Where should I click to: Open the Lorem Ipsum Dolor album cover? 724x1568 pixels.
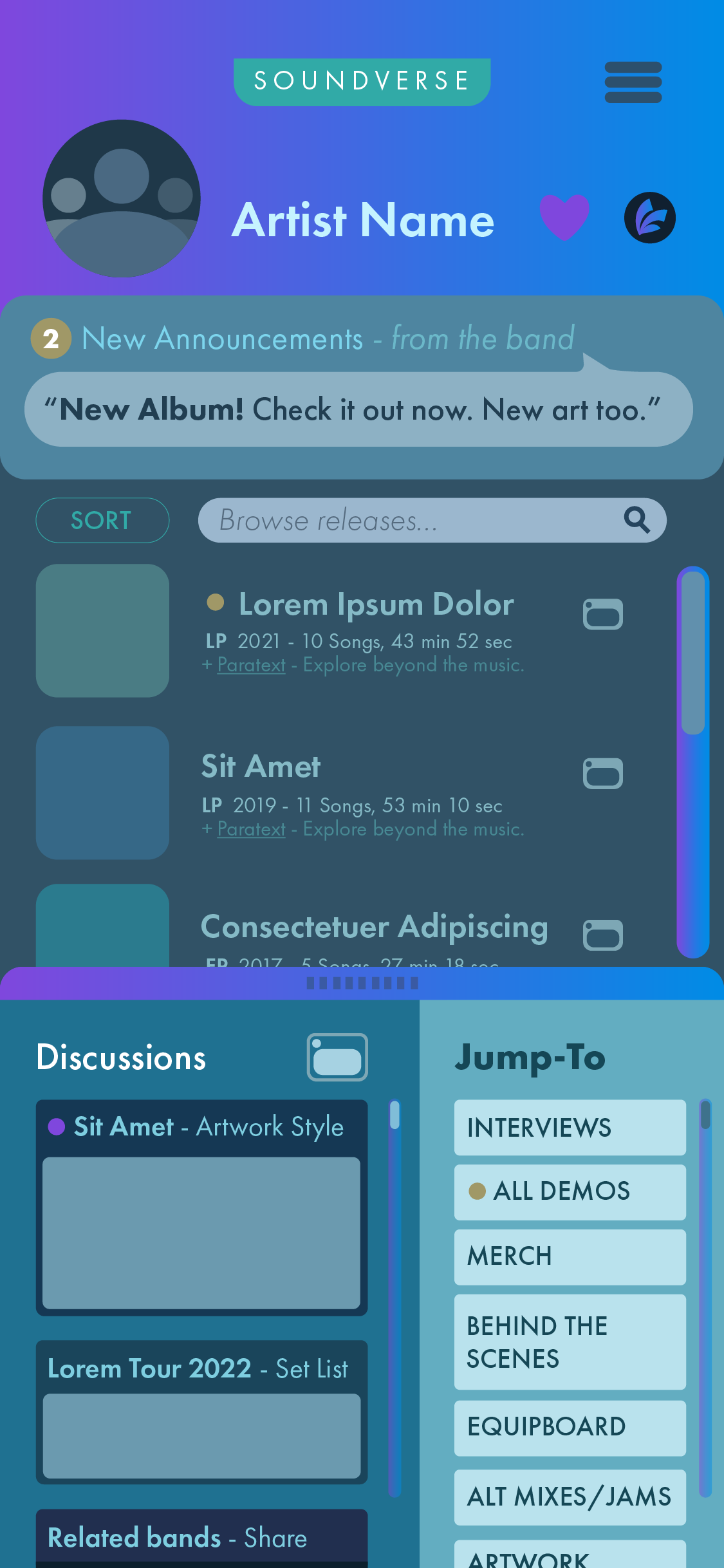[x=102, y=631]
